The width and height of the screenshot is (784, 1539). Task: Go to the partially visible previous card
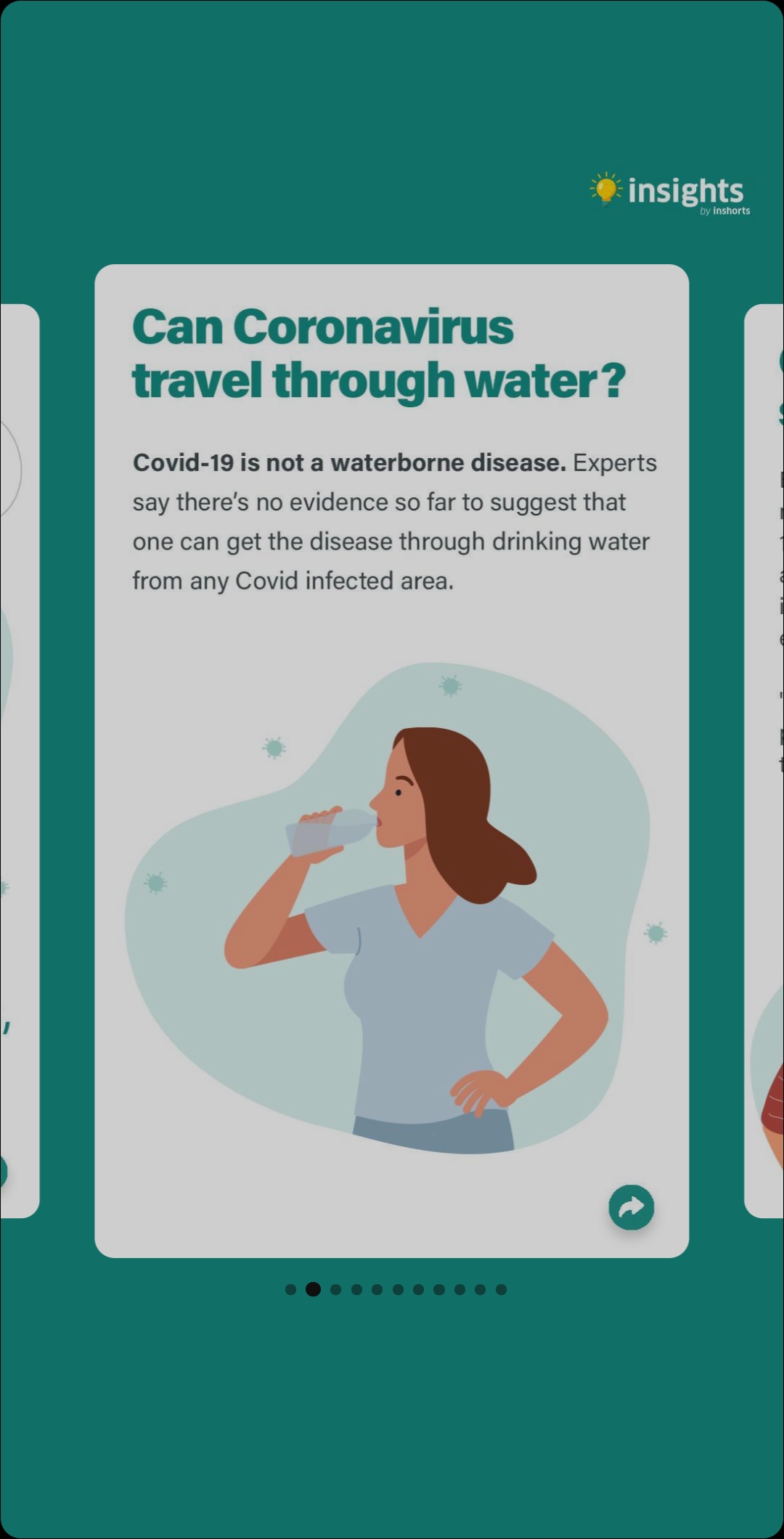pyautogui.click(x=19, y=762)
